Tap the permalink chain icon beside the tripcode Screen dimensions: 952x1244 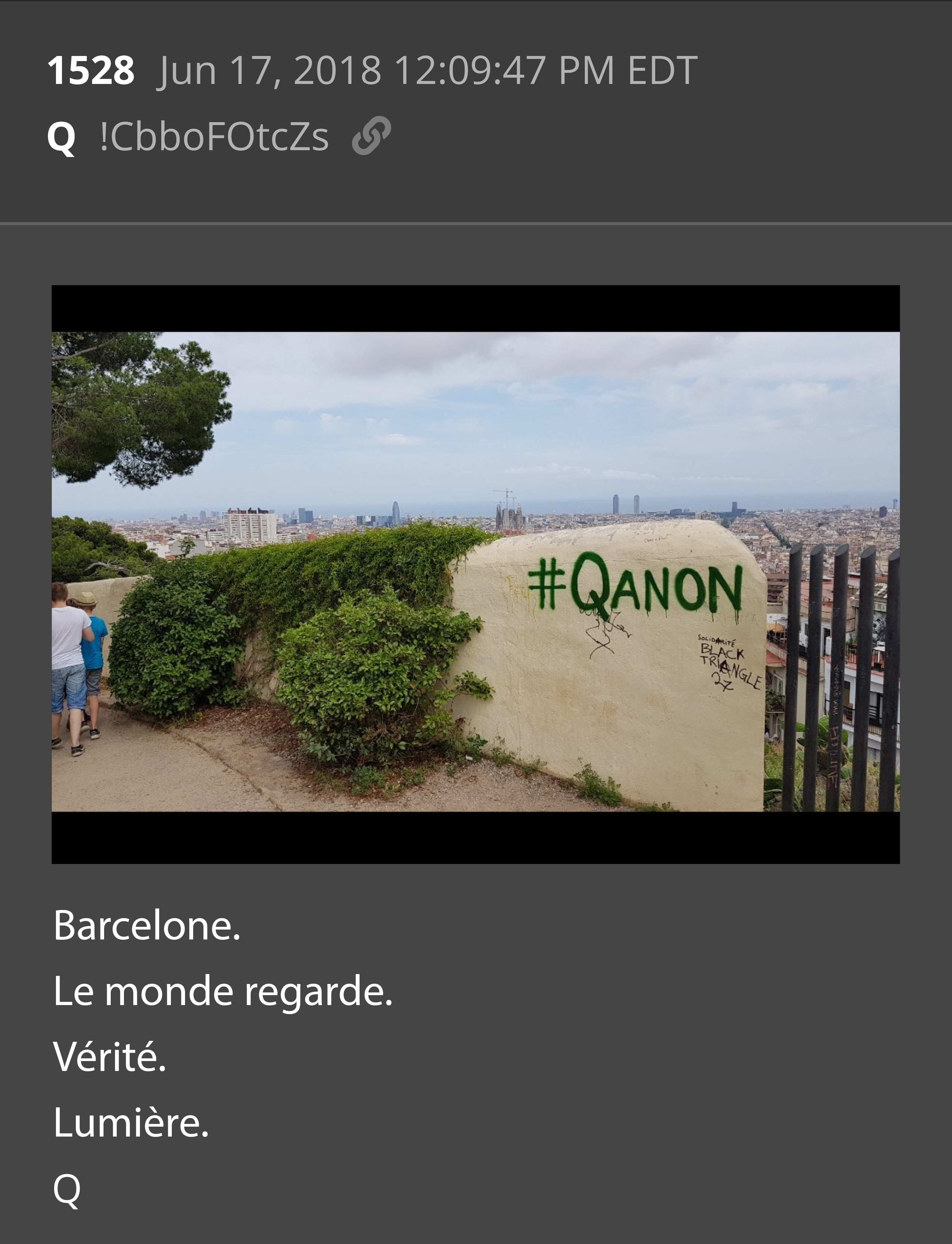tap(371, 136)
